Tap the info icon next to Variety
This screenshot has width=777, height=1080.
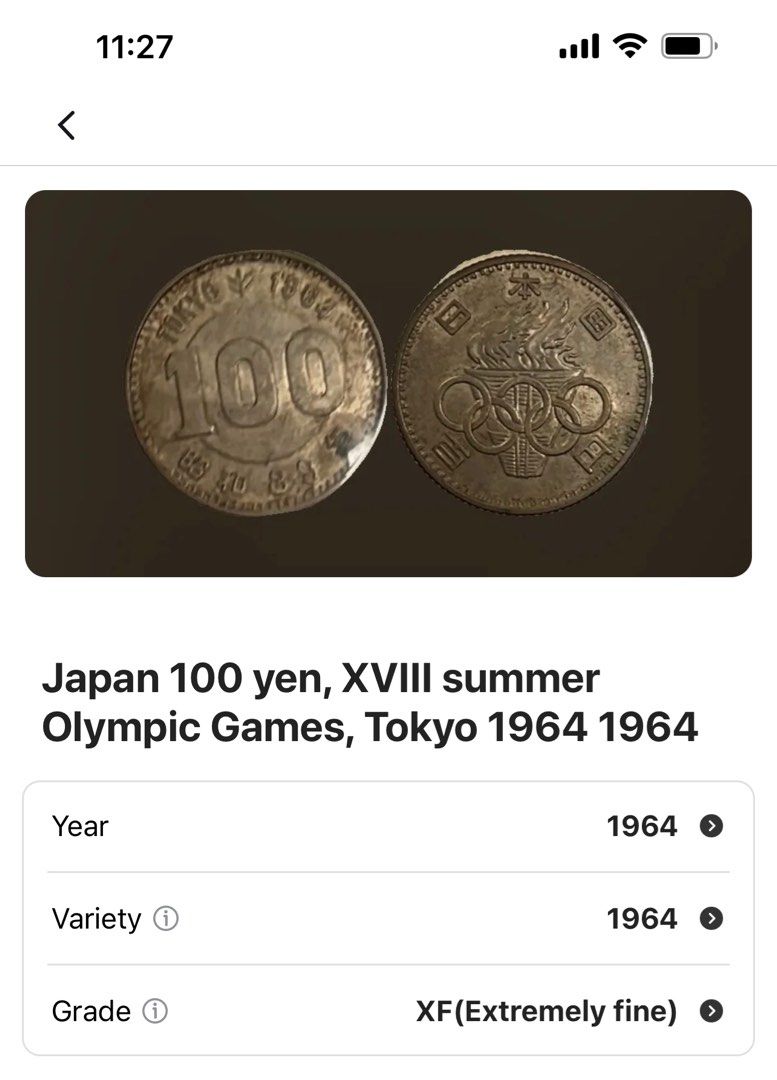coord(165,918)
